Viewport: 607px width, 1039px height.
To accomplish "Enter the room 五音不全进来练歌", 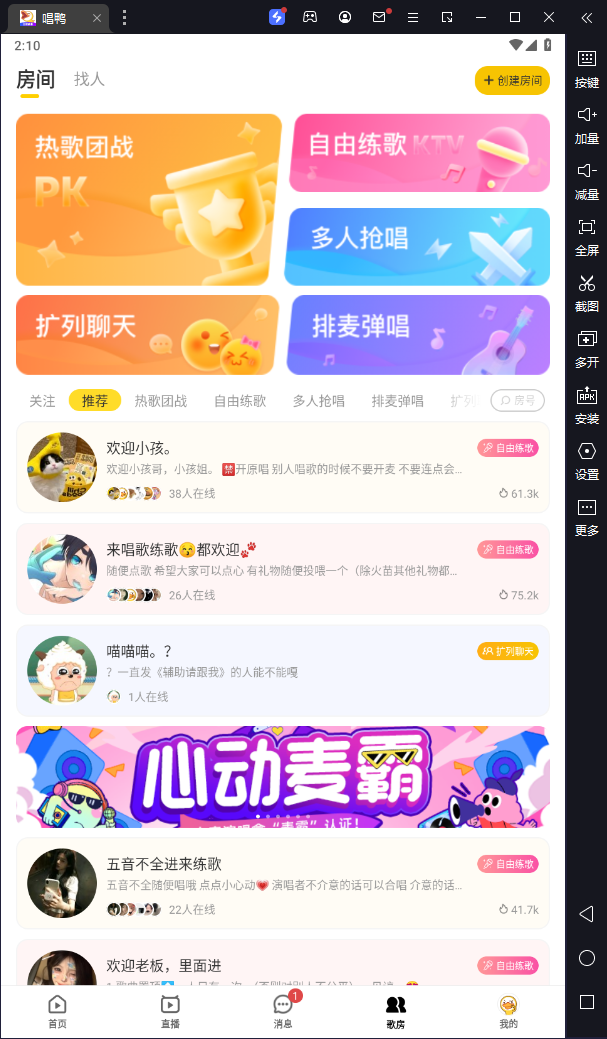I will click(x=283, y=883).
